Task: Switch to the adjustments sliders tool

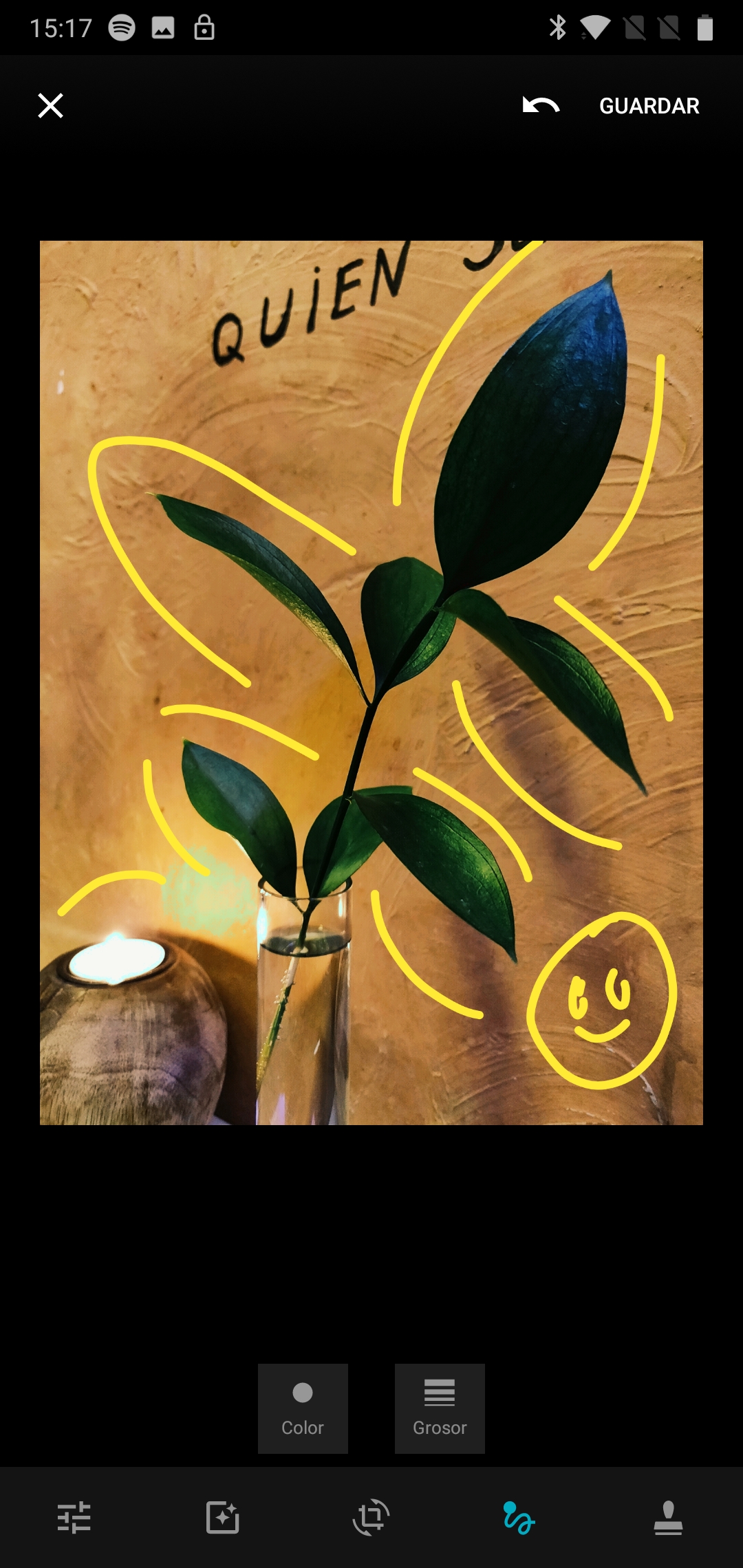Action: [74, 1517]
